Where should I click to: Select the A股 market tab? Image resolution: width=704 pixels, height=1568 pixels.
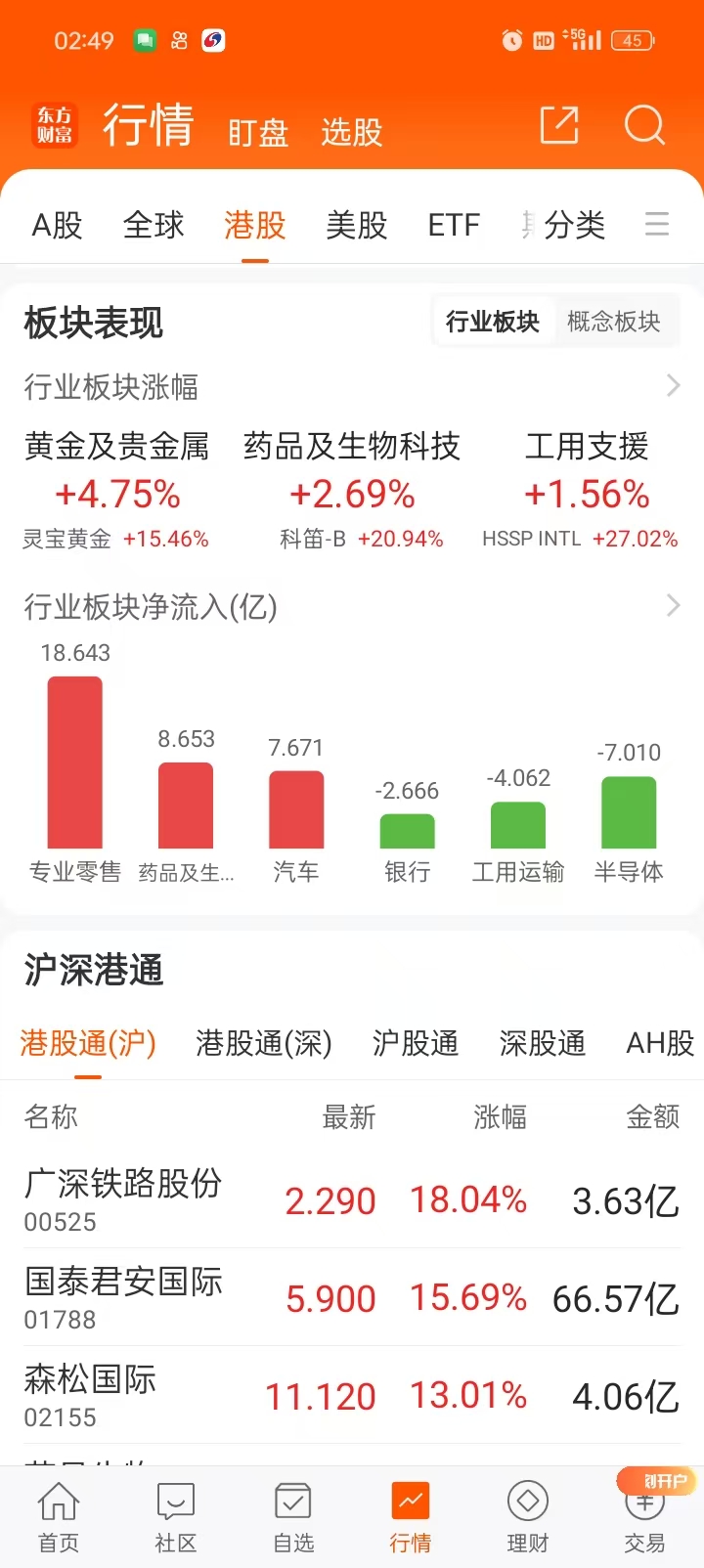57,226
